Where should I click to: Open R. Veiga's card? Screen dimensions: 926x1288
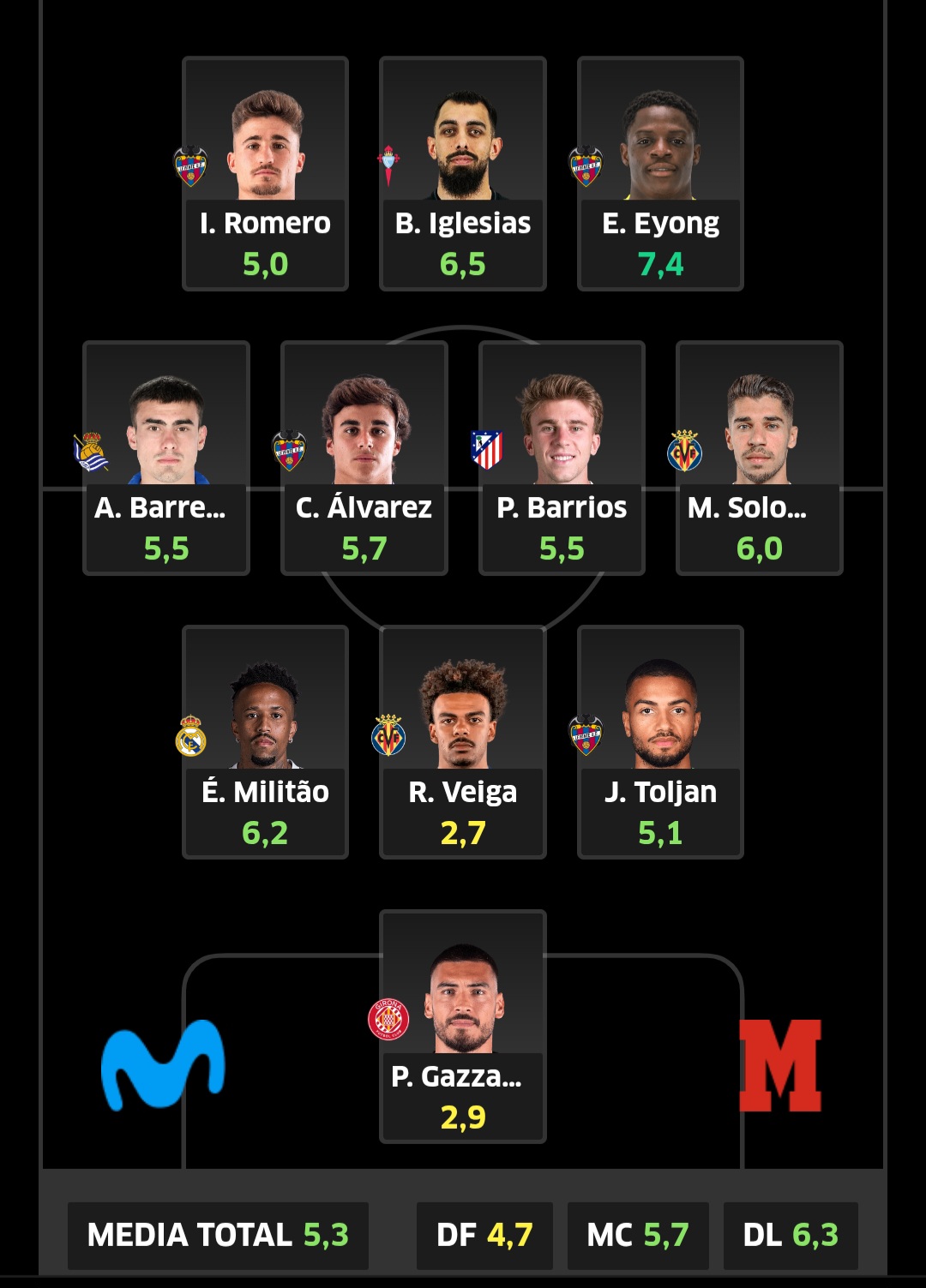(462, 742)
